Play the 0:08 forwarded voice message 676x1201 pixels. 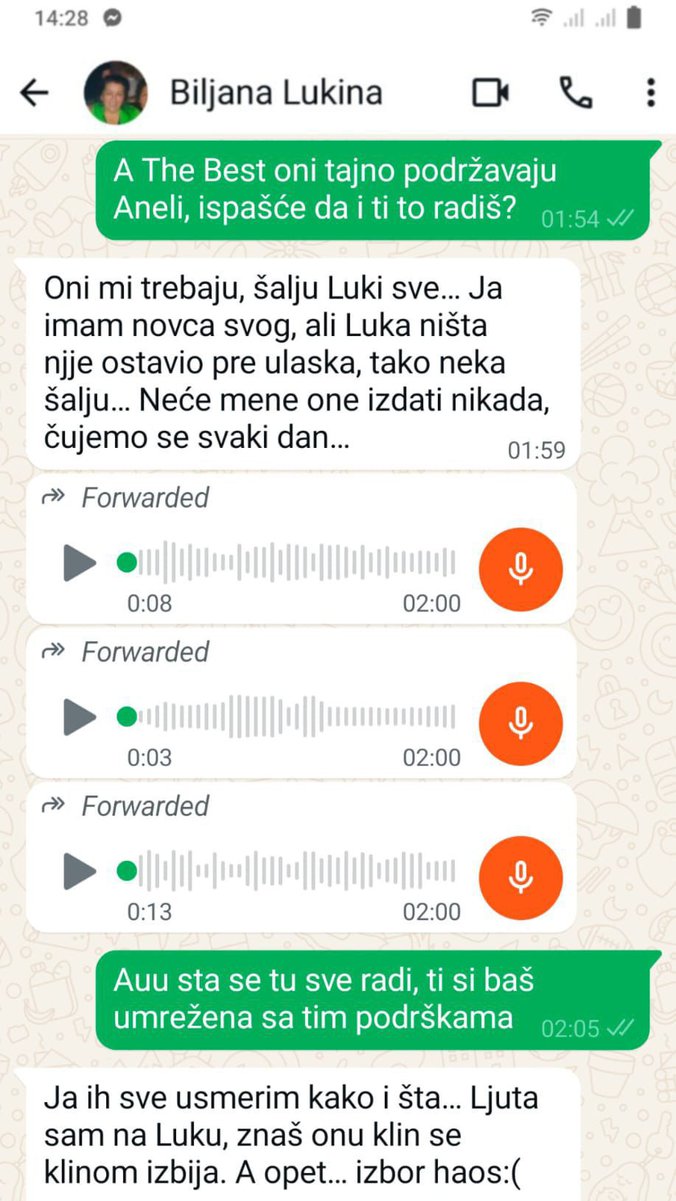point(79,563)
